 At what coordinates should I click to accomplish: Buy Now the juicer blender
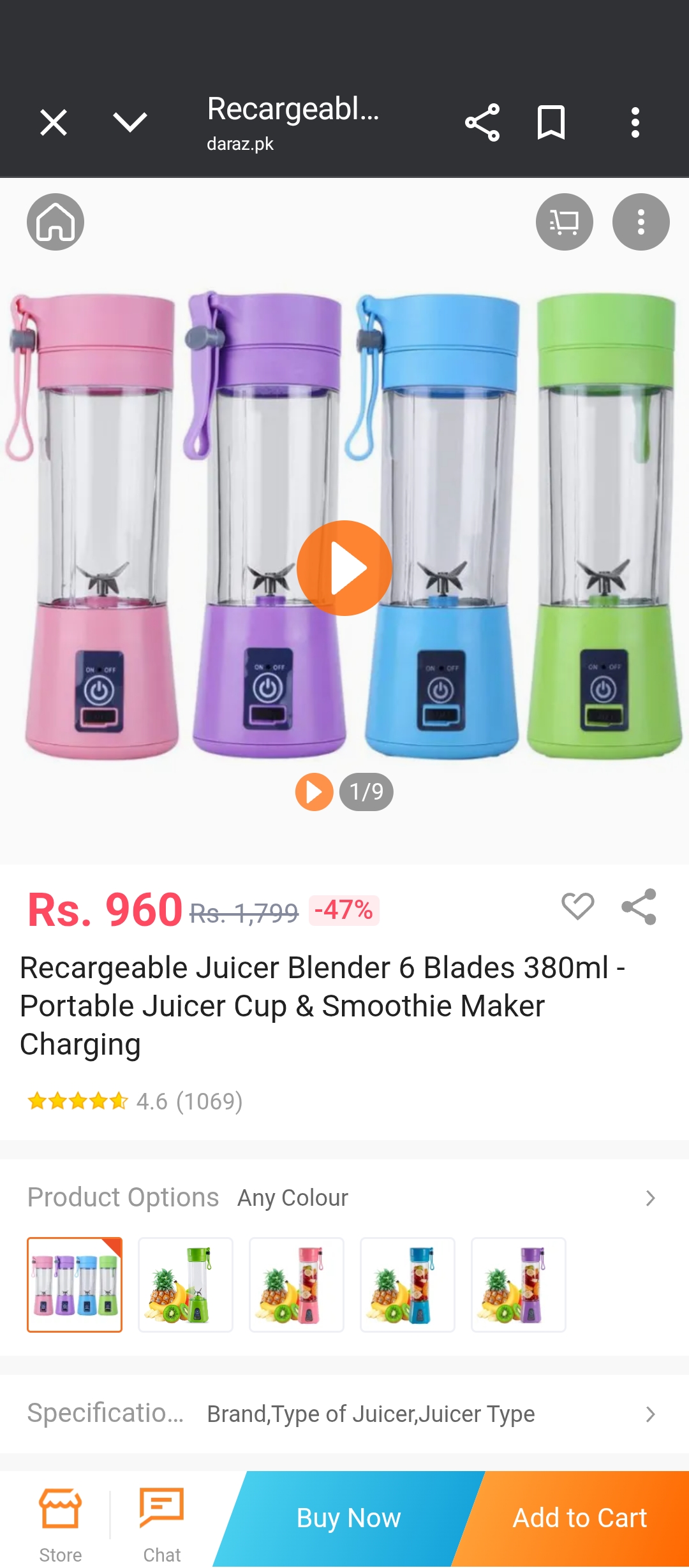click(348, 1518)
